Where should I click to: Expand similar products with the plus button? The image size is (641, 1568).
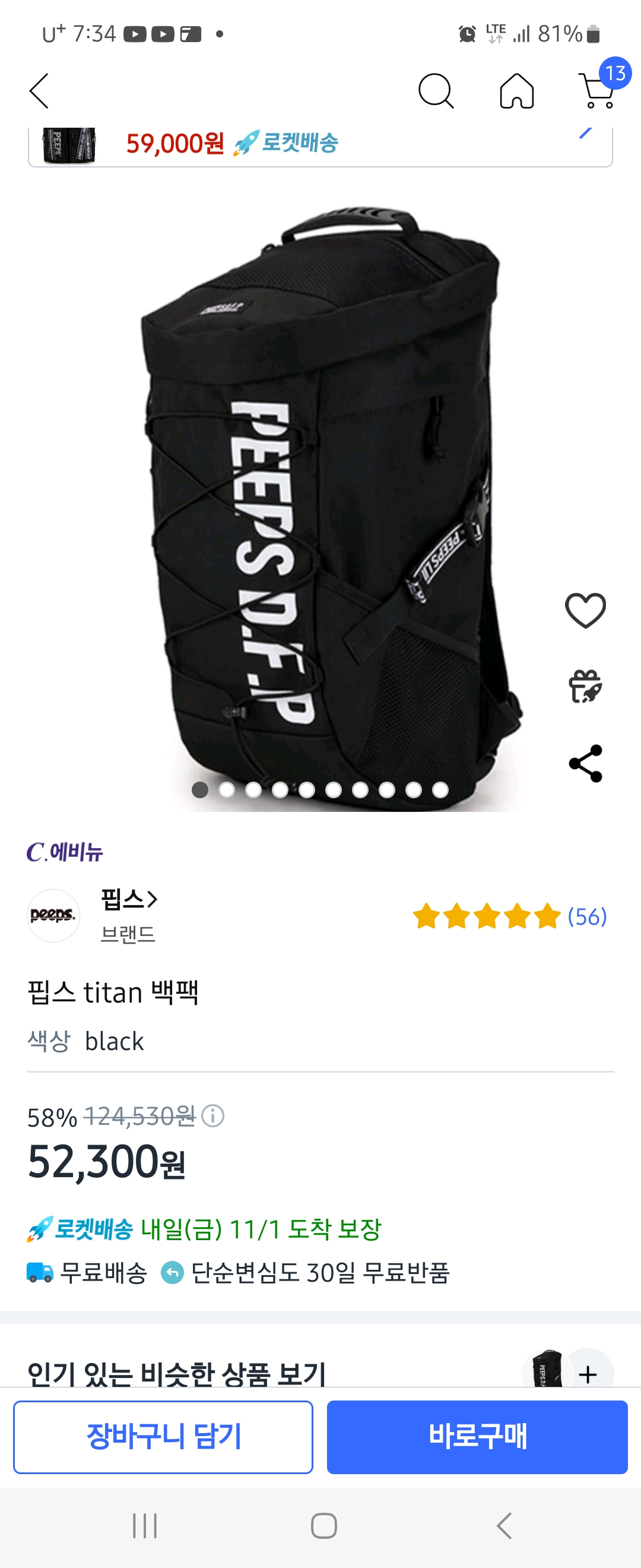pyautogui.click(x=588, y=1374)
